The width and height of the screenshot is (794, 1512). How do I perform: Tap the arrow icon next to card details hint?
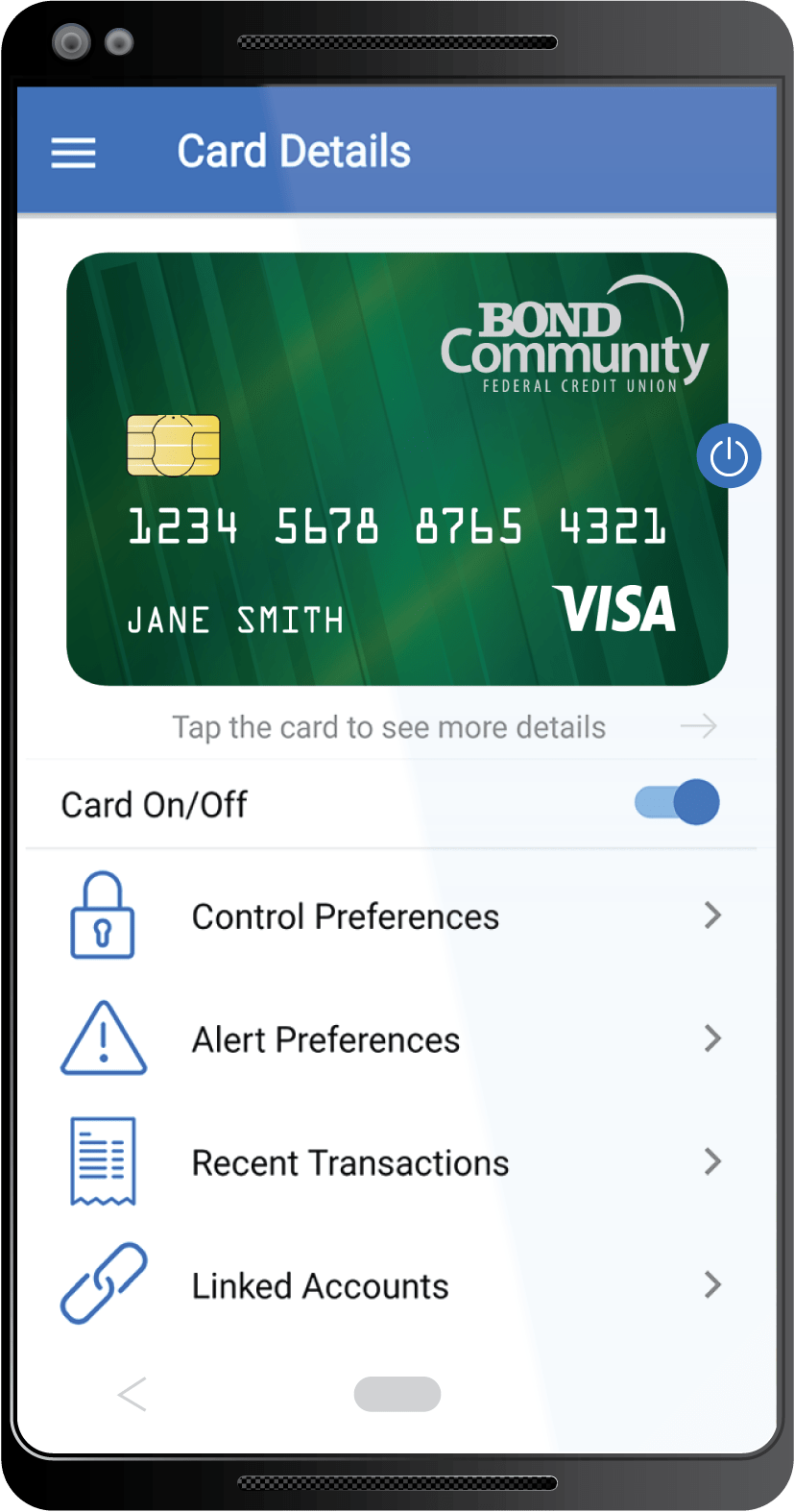click(x=699, y=726)
